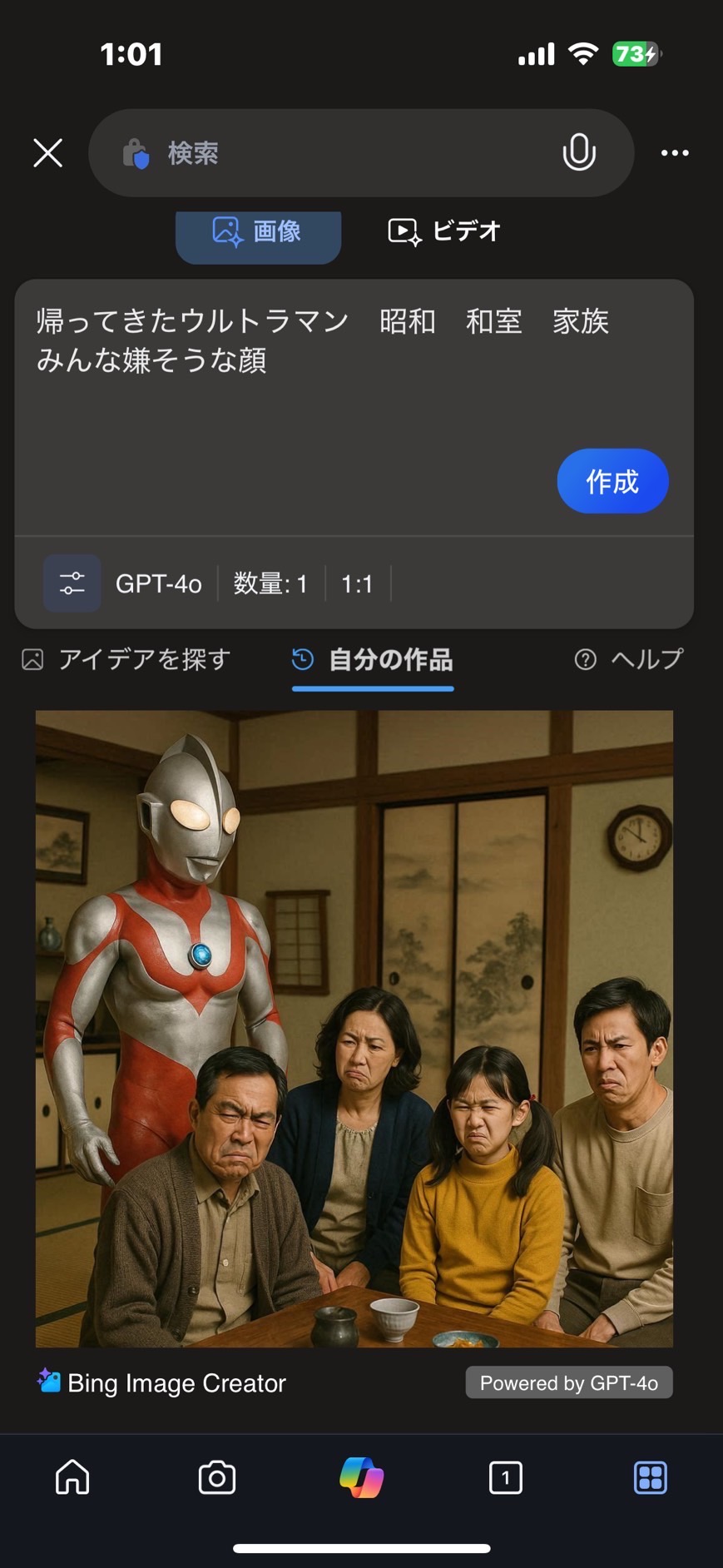
Task: Change the 1:1 aspect ratio
Action: coord(357,583)
